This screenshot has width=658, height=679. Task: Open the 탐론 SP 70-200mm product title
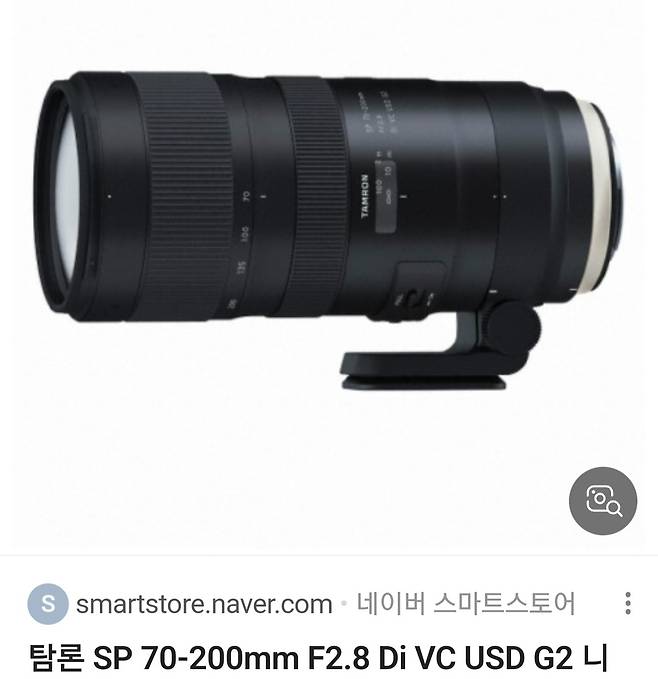point(314,659)
